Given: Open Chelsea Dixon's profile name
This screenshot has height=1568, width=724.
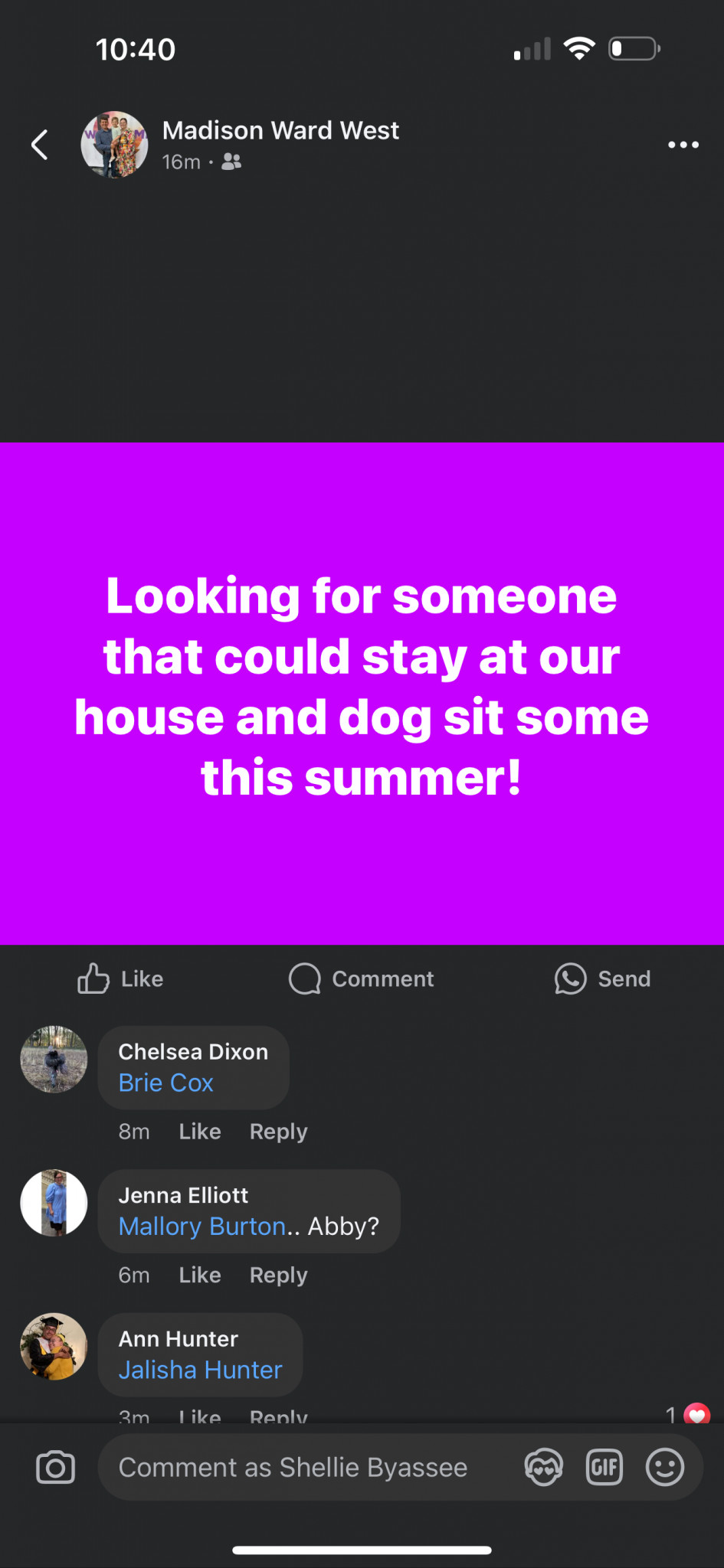Looking at the screenshot, I should (x=193, y=1052).
